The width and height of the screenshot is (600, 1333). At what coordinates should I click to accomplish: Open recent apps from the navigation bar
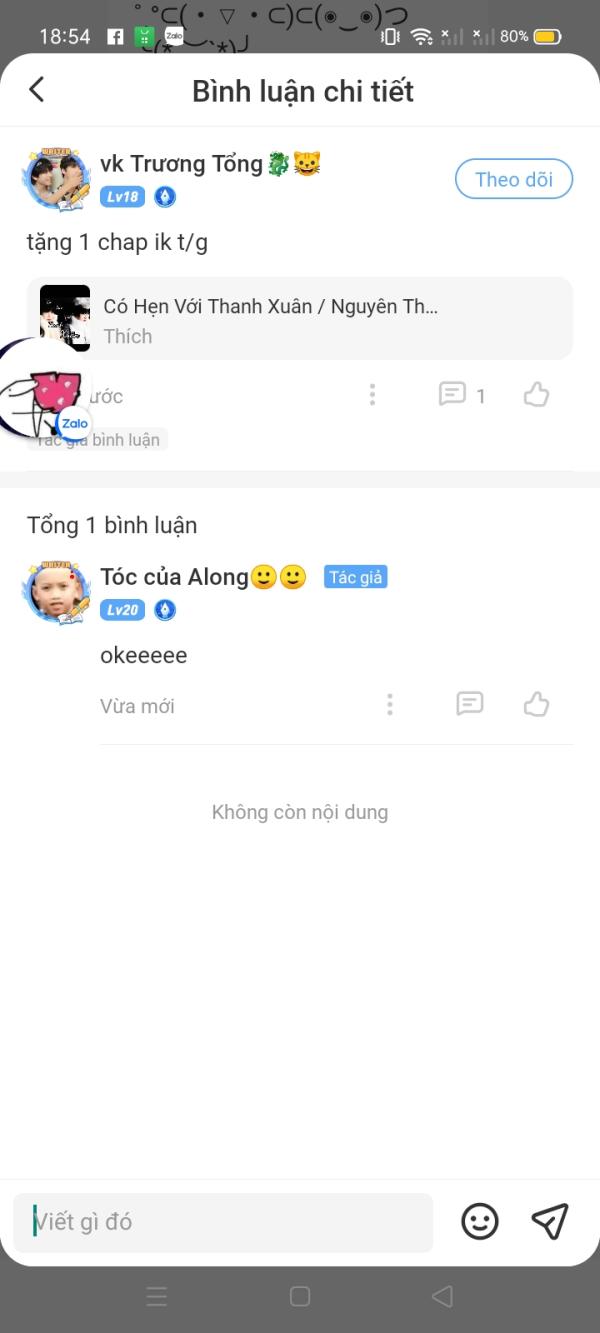157,1297
